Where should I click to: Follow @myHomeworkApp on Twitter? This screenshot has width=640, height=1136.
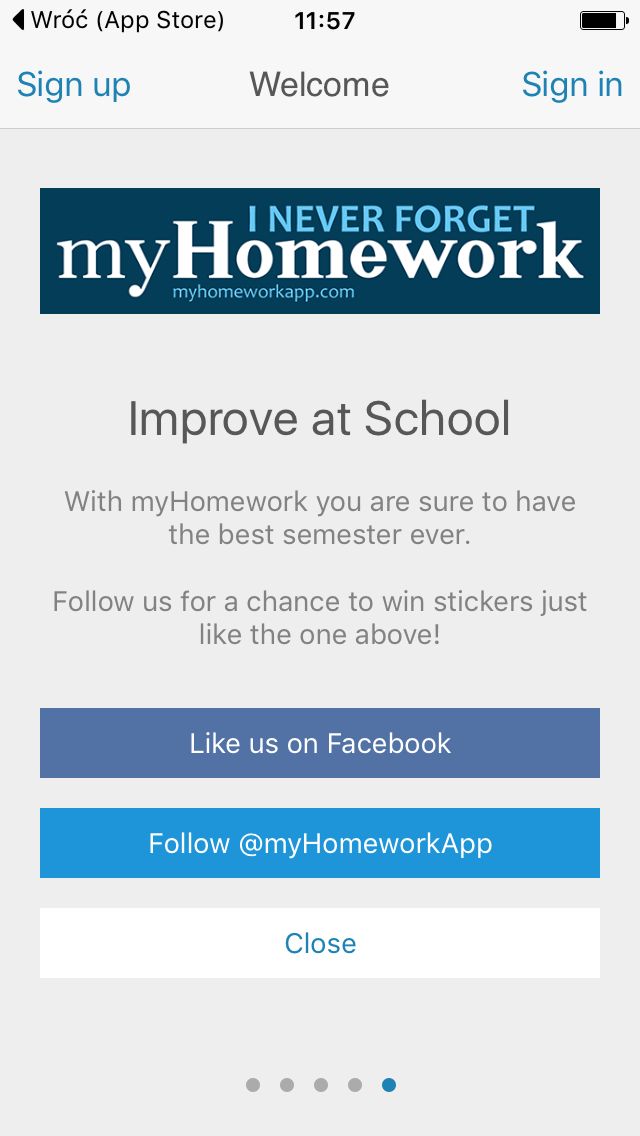click(x=320, y=843)
